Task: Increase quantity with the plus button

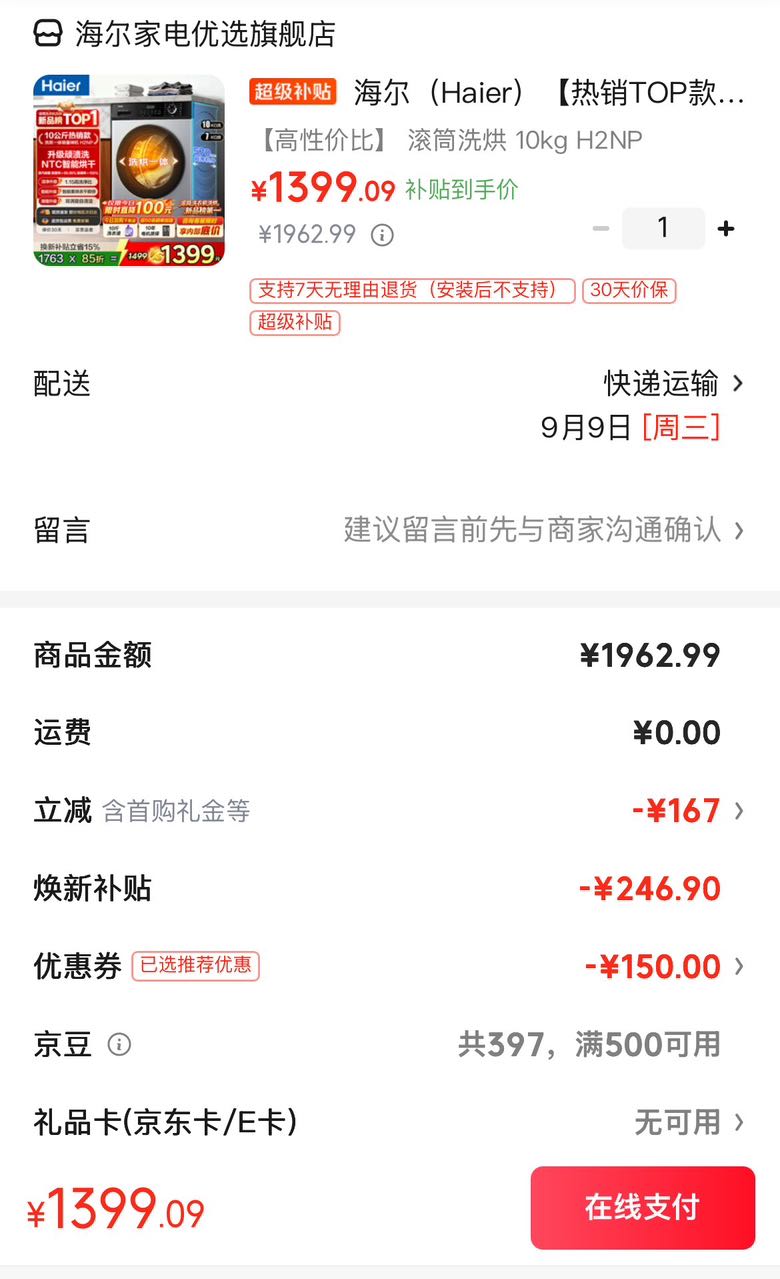Action: coord(726,229)
